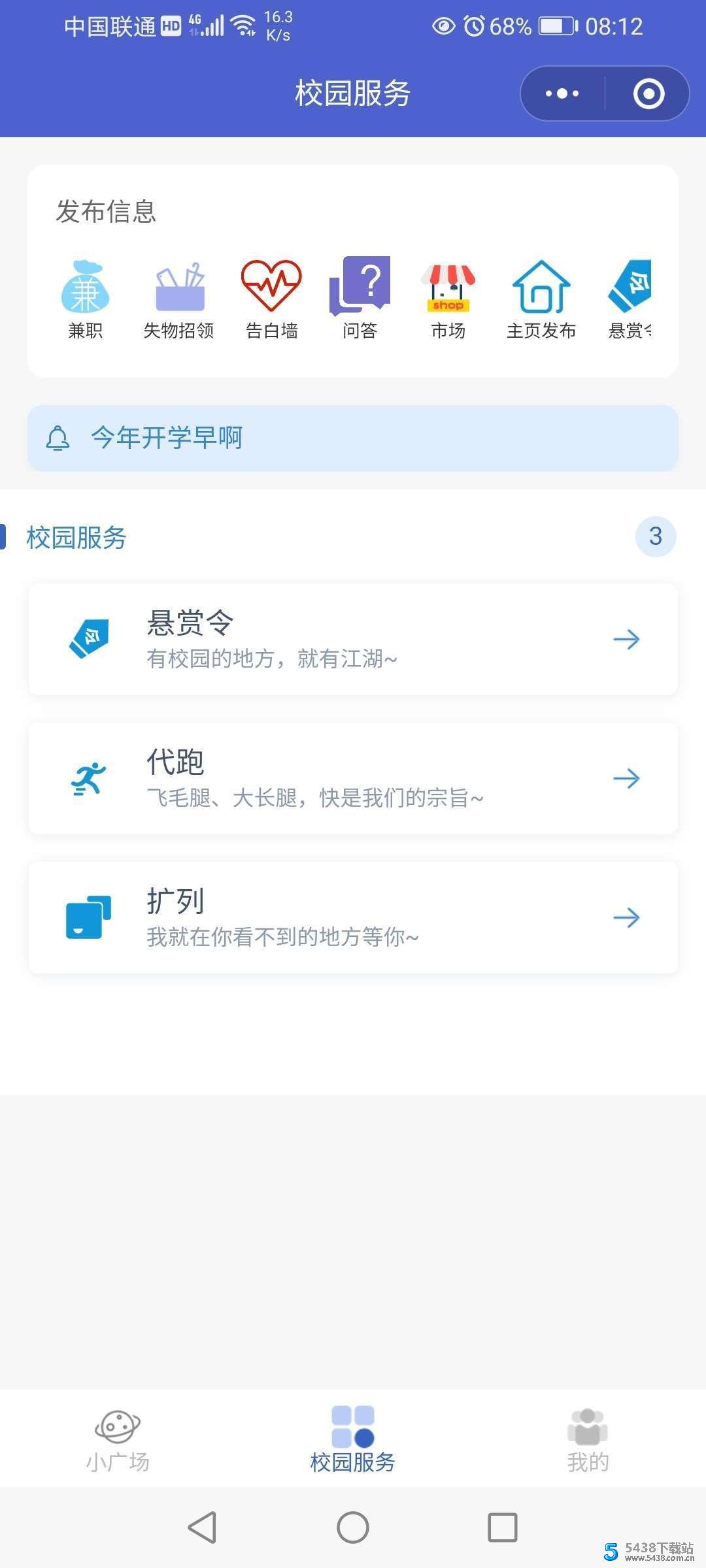
Task: Select 兼职 to publish a part-time job
Action: (x=85, y=299)
